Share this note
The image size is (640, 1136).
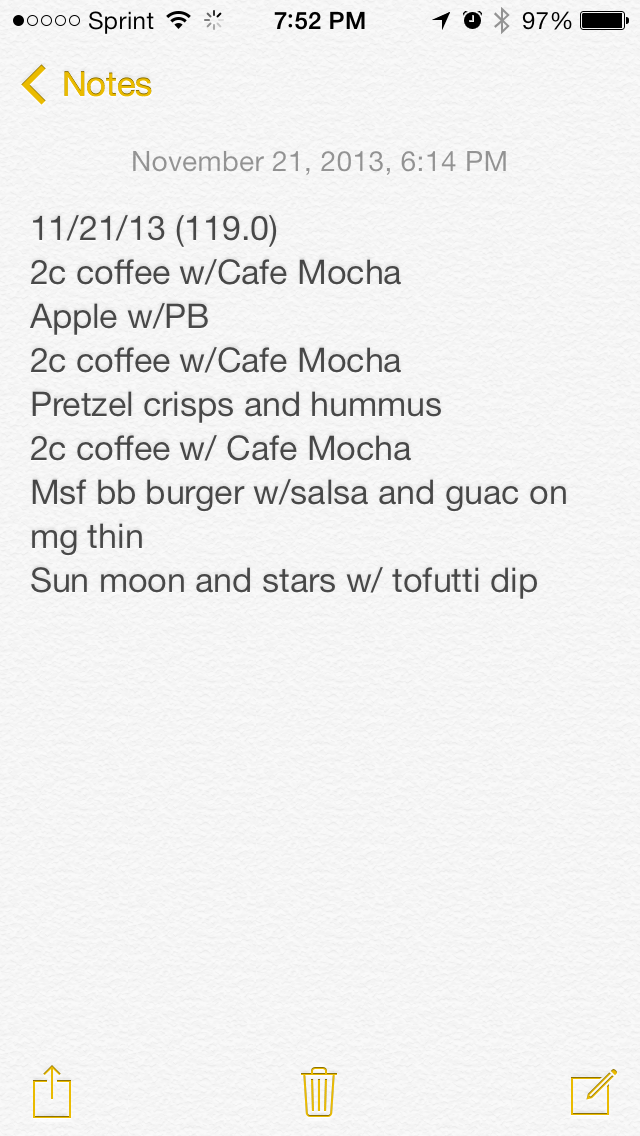click(x=52, y=1090)
